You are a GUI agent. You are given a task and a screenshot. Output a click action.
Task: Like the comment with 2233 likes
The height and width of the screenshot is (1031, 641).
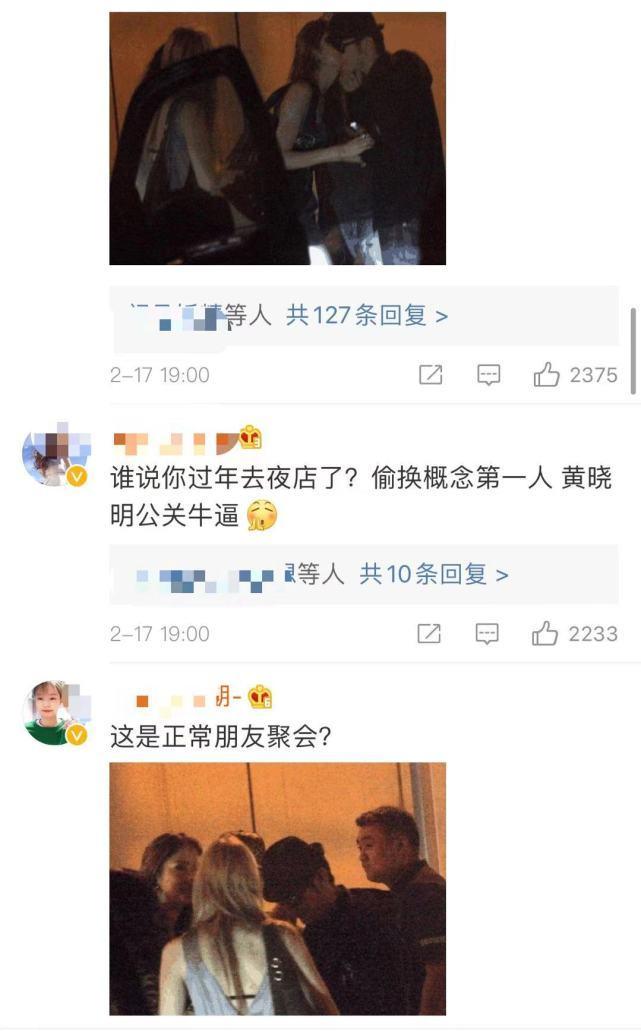[x=546, y=633]
